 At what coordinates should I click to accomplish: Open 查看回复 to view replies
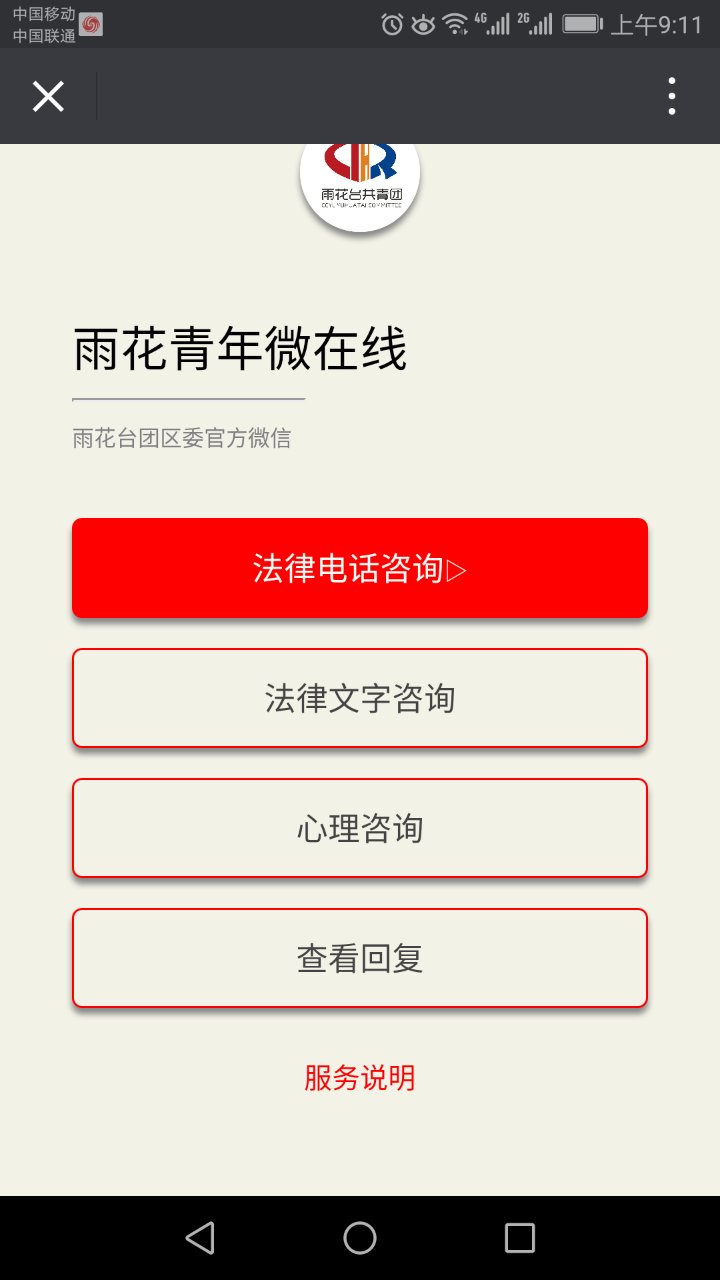click(x=360, y=958)
